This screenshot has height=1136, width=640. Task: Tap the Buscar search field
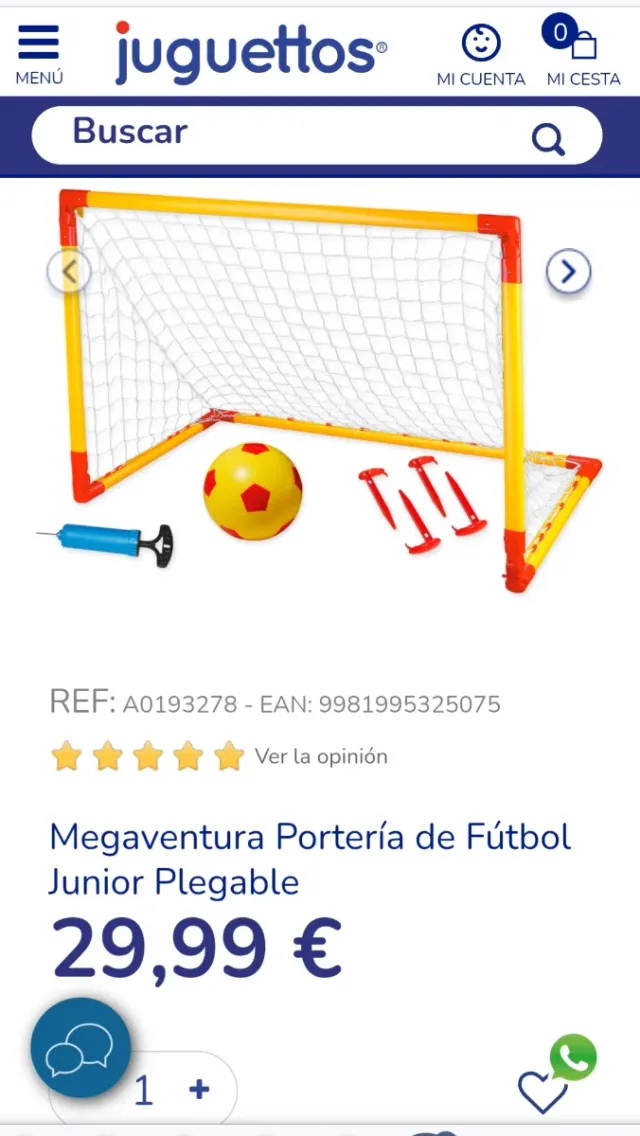tap(290, 134)
